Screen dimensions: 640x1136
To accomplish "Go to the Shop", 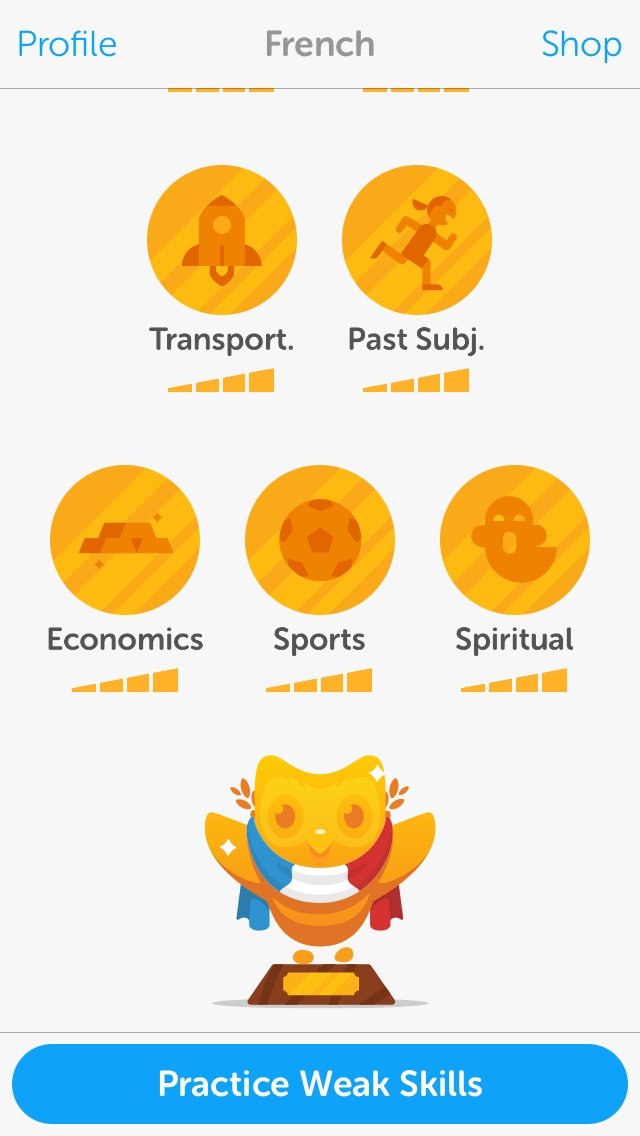I will pyautogui.click(x=581, y=44).
